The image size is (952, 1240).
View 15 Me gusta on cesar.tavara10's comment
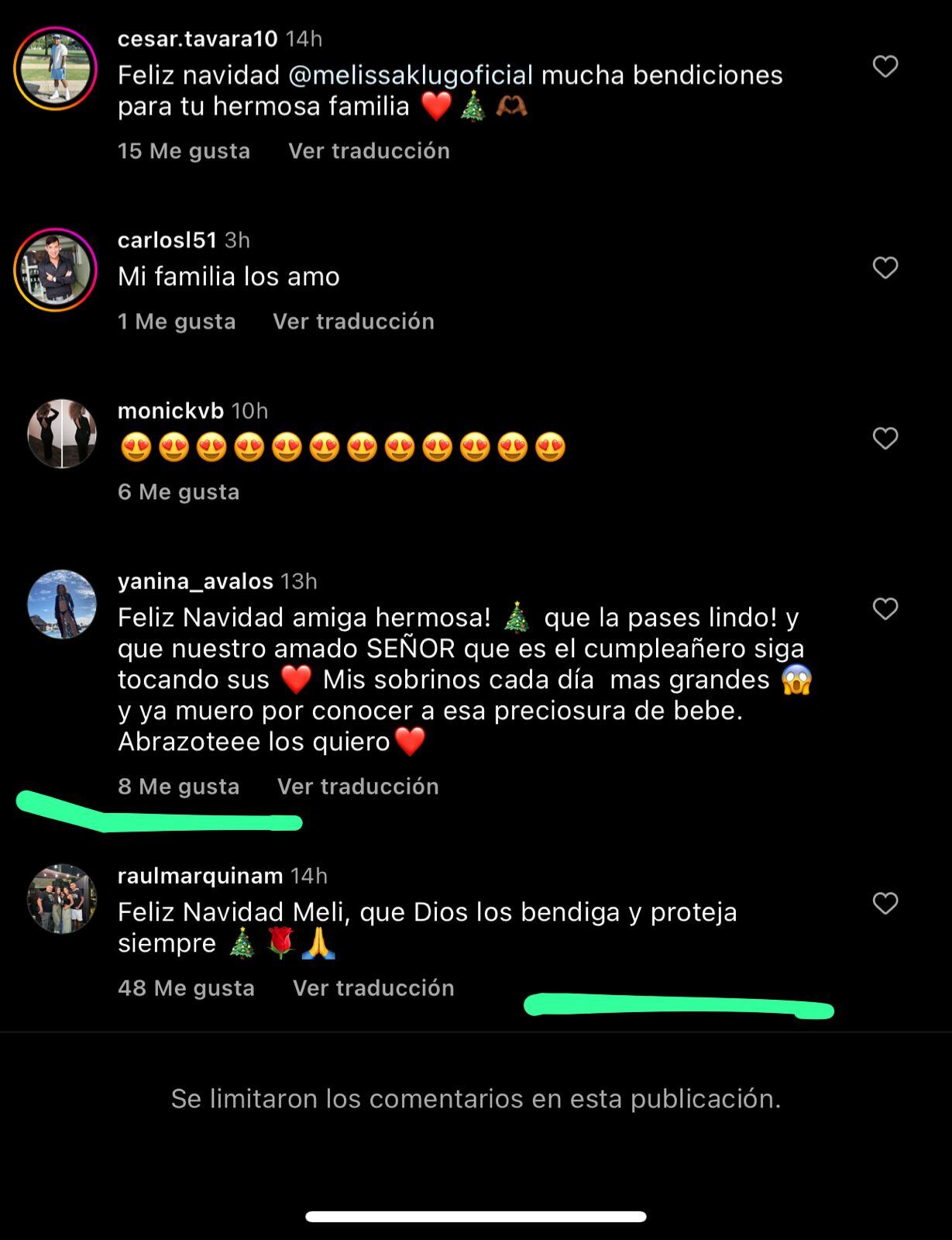[x=183, y=151]
